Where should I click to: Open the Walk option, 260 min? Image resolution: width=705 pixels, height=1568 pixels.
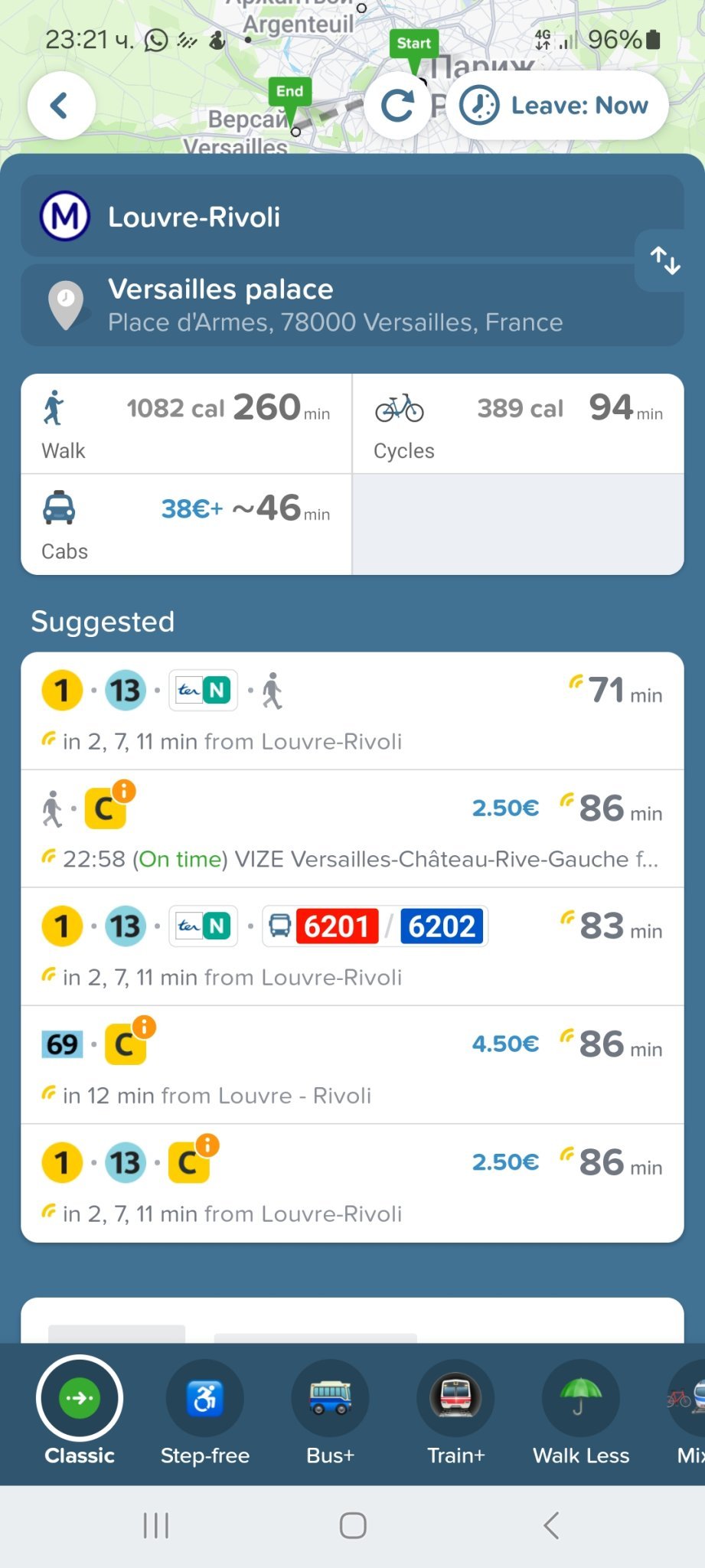point(186,423)
